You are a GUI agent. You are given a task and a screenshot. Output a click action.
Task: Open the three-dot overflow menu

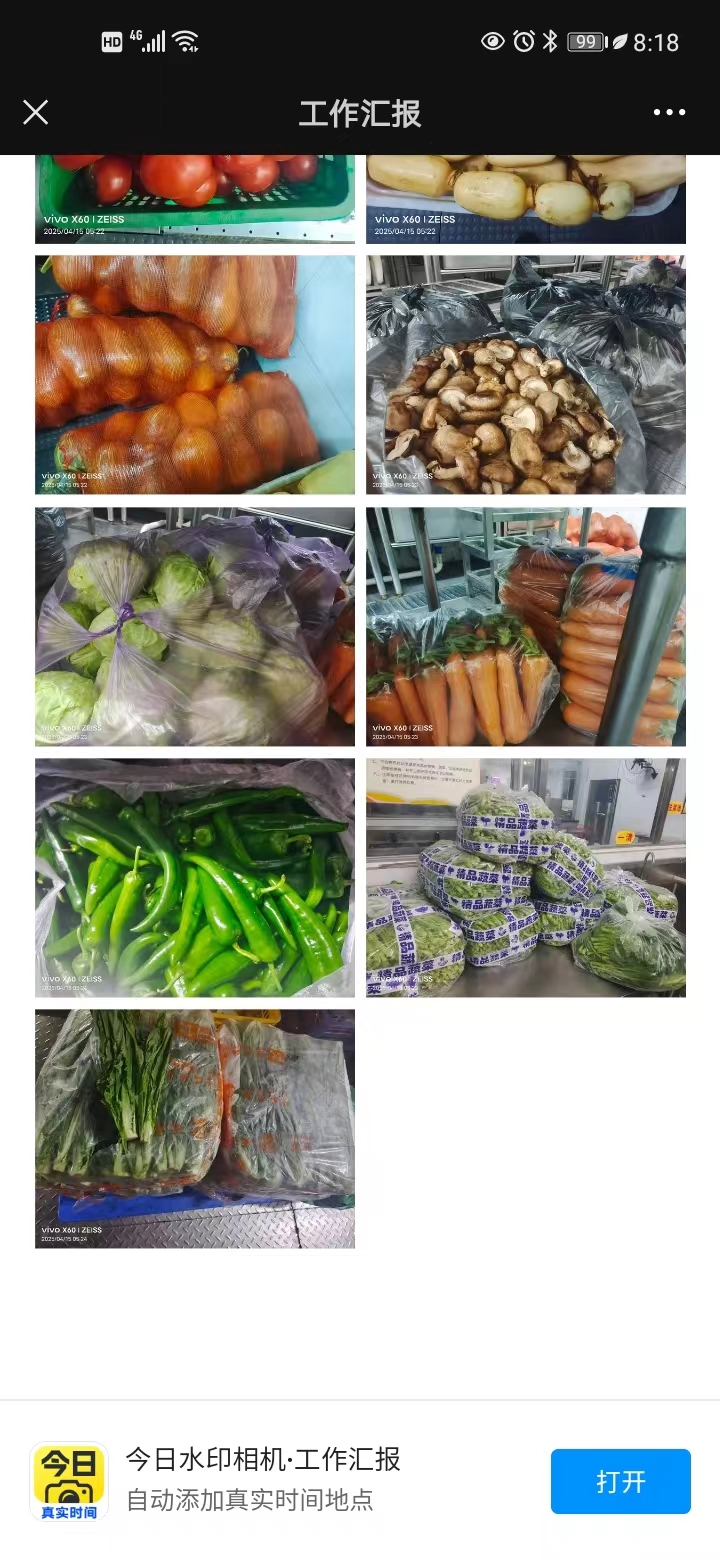pos(669,112)
